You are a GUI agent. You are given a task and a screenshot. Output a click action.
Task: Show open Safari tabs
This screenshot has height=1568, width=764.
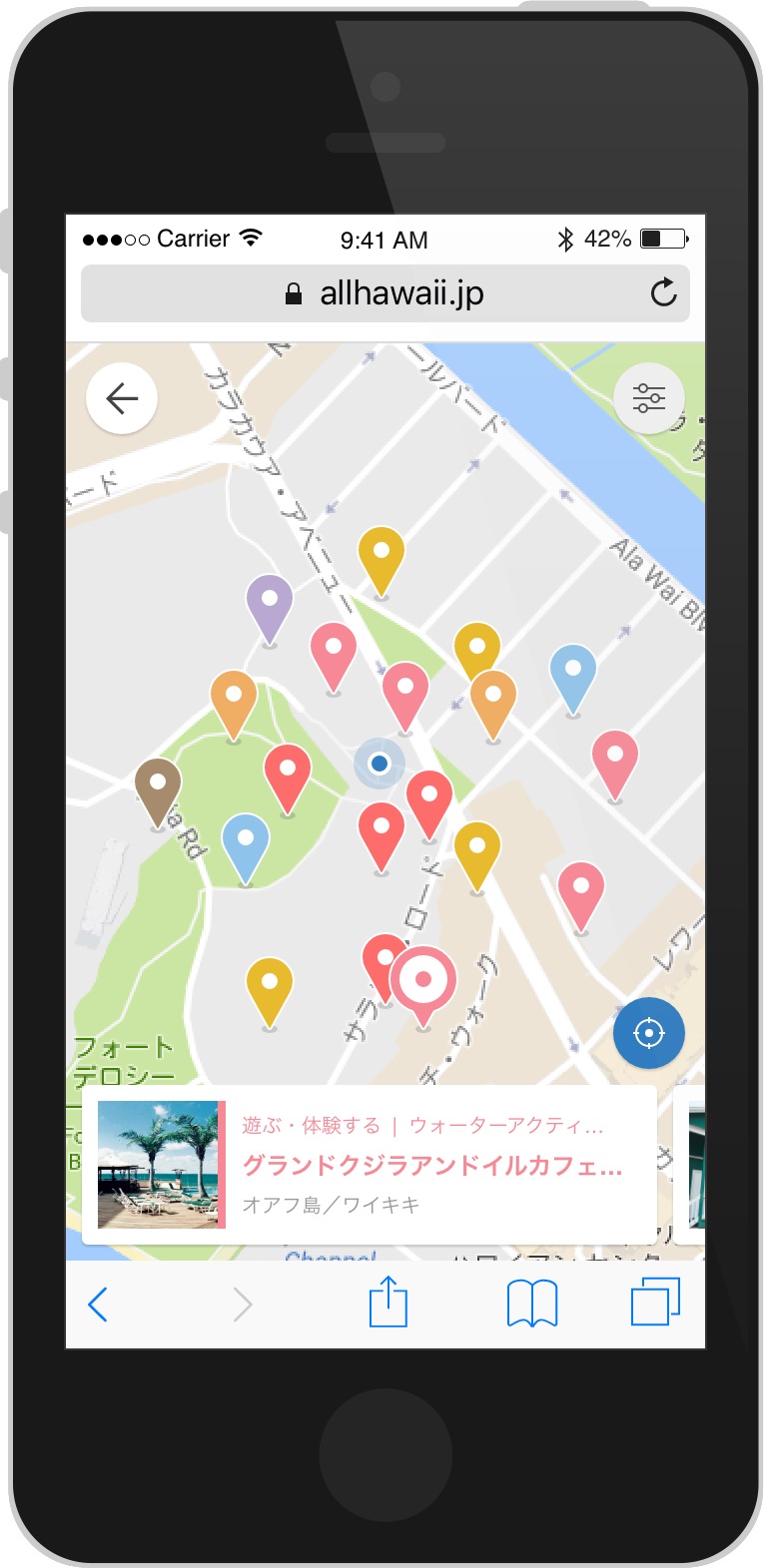(655, 1303)
